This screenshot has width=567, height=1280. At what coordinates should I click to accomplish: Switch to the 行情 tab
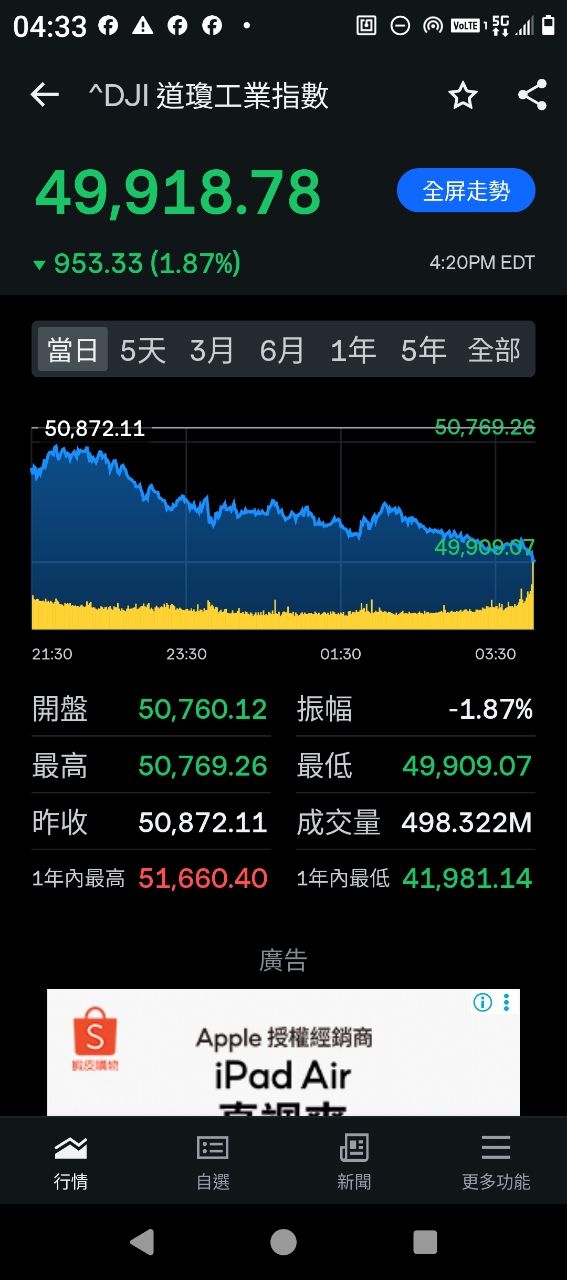(71, 1161)
